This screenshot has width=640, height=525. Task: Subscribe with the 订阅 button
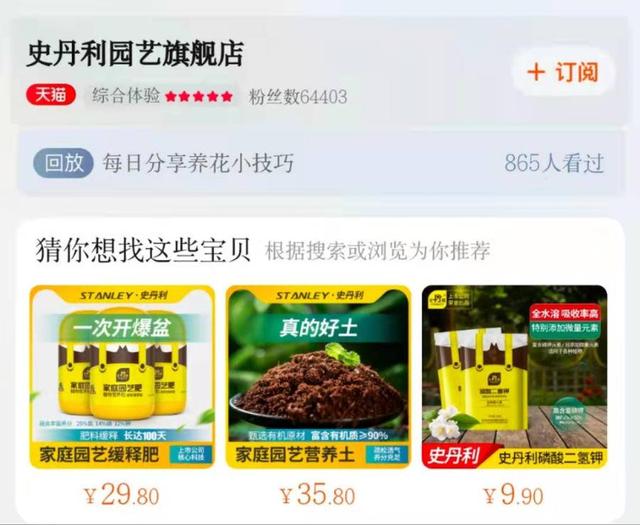[564, 72]
